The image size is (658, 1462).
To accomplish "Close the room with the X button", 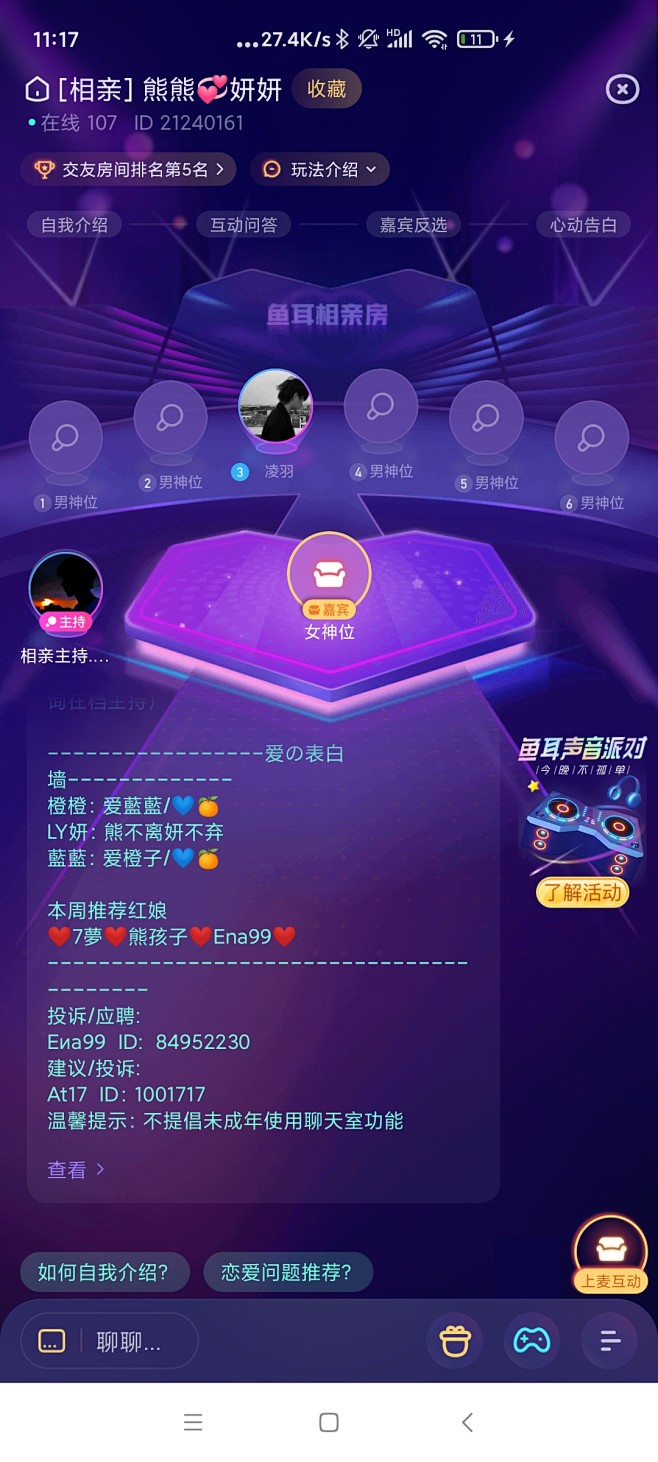I will click(622, 90).
